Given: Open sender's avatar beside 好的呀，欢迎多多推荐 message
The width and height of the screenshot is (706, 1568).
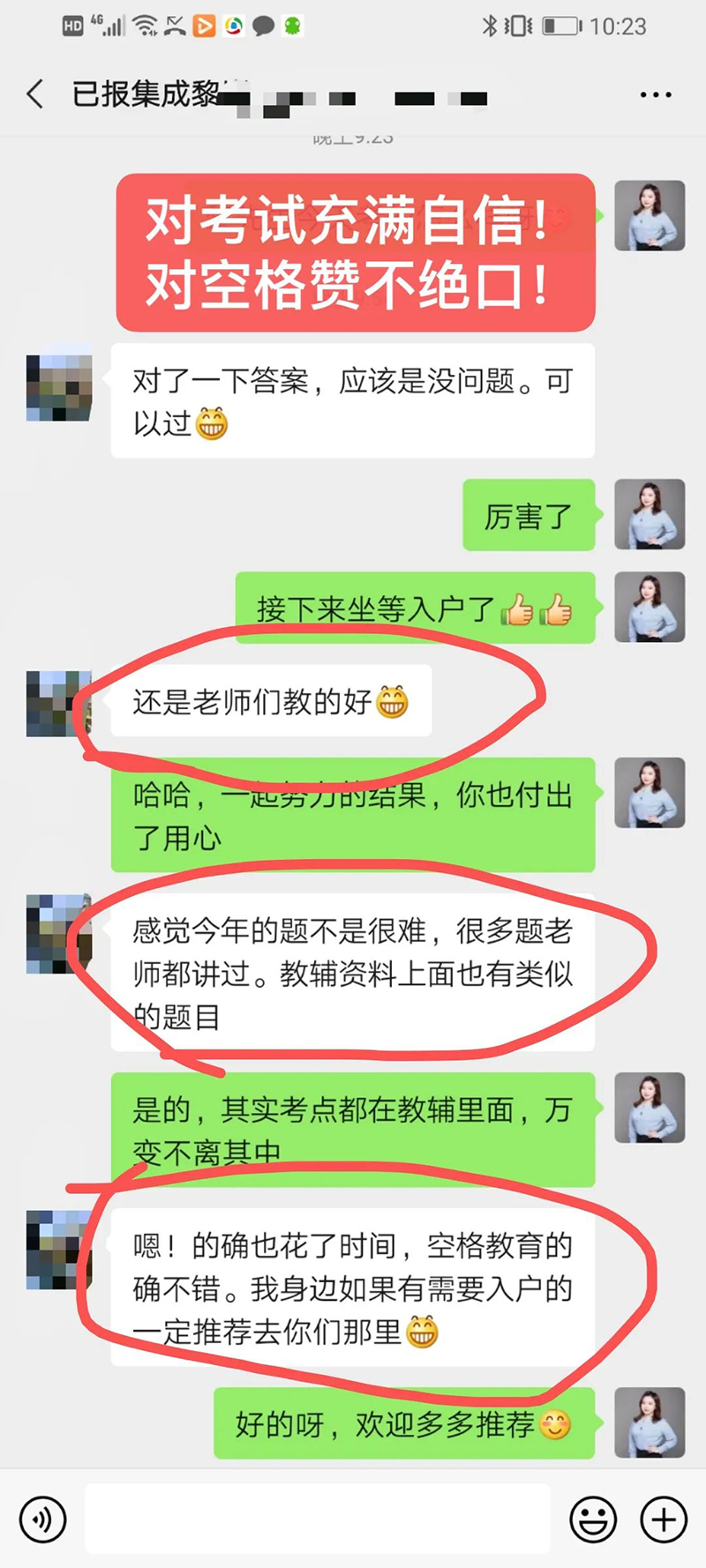Looking at the screenshot, I should [650, 1422].
